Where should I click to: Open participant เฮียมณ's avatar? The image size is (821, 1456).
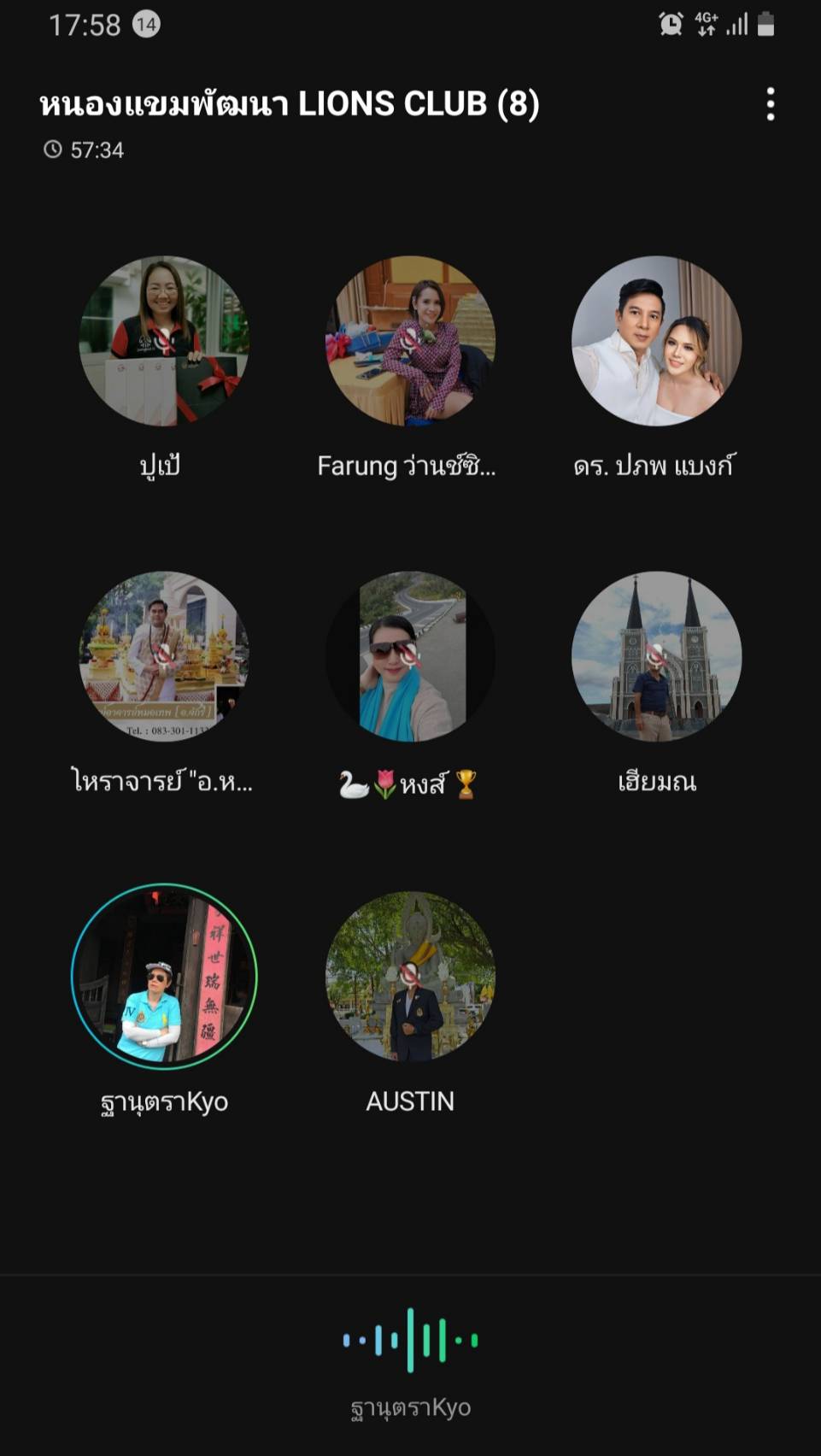[656, 656]
